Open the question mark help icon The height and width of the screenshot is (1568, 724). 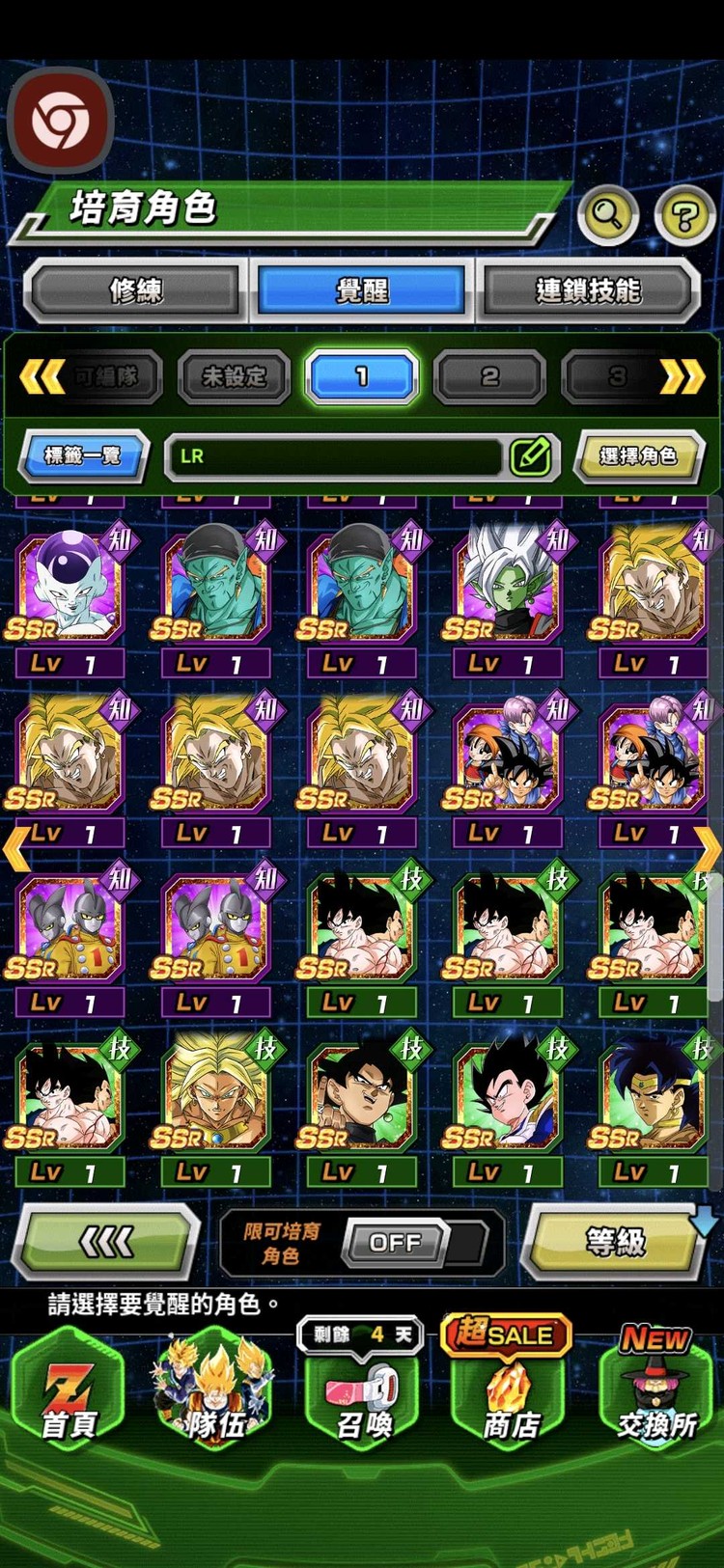(x=684, y=215)
